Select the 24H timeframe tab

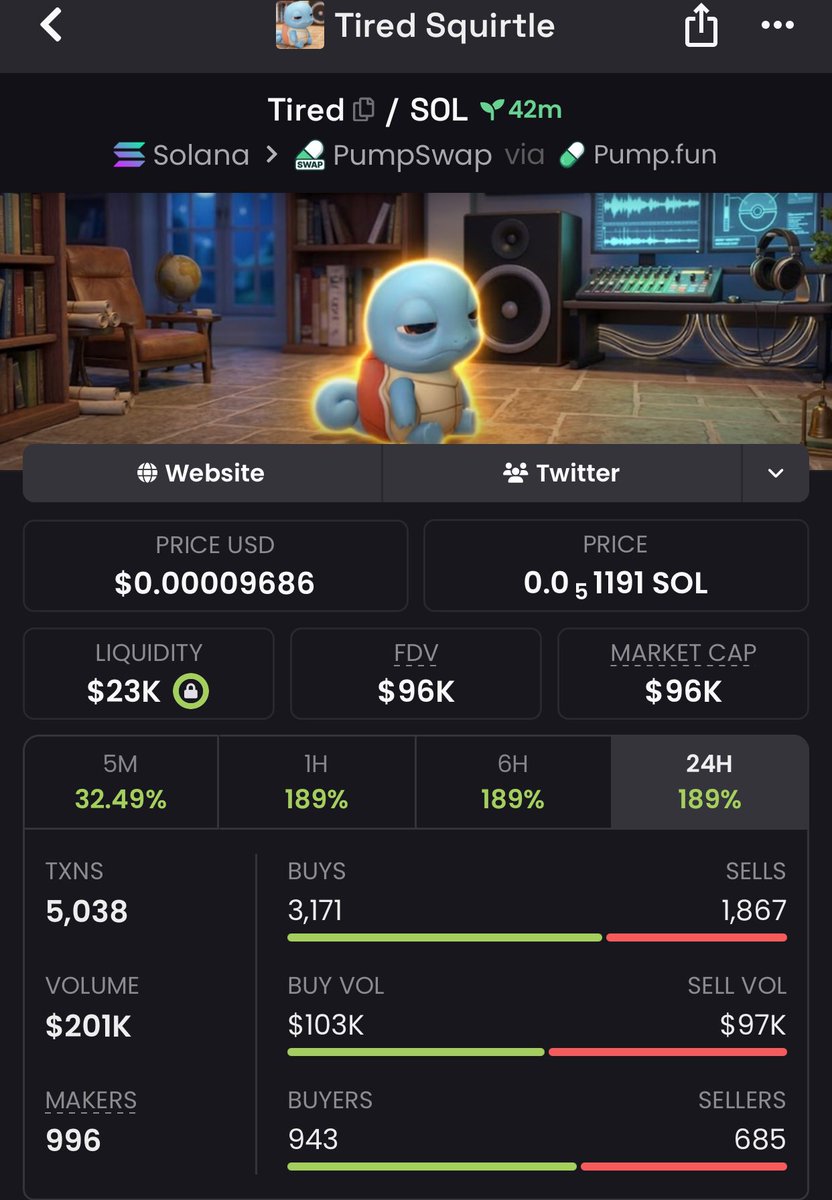tap(709, 782)
